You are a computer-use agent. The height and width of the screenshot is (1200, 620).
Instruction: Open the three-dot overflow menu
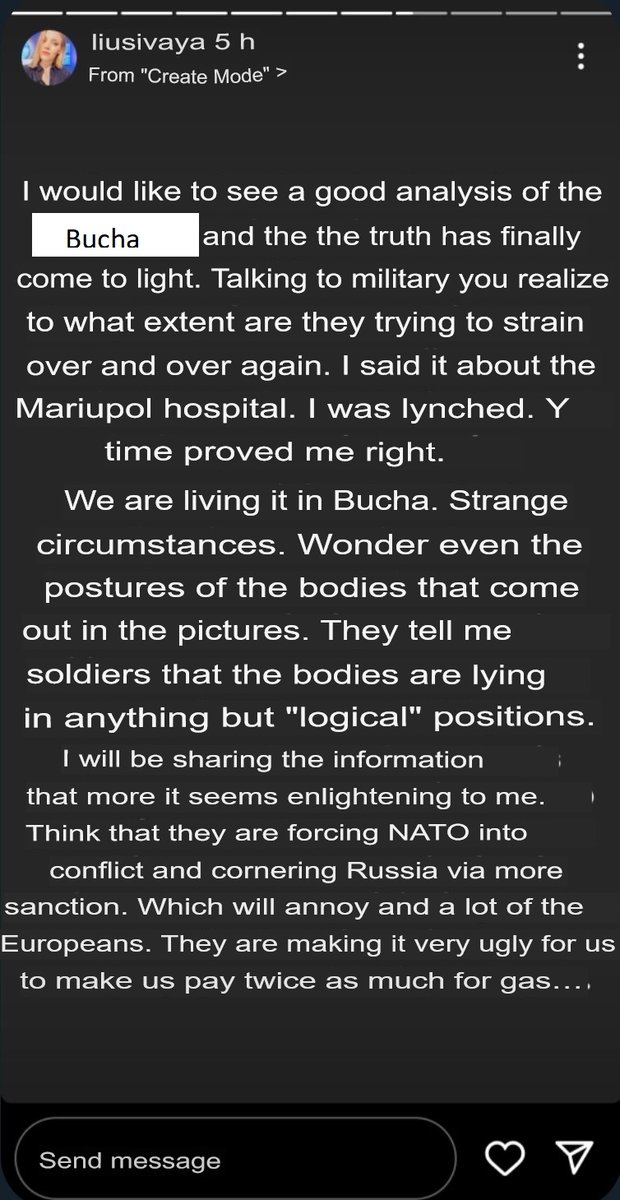point(581,56)
